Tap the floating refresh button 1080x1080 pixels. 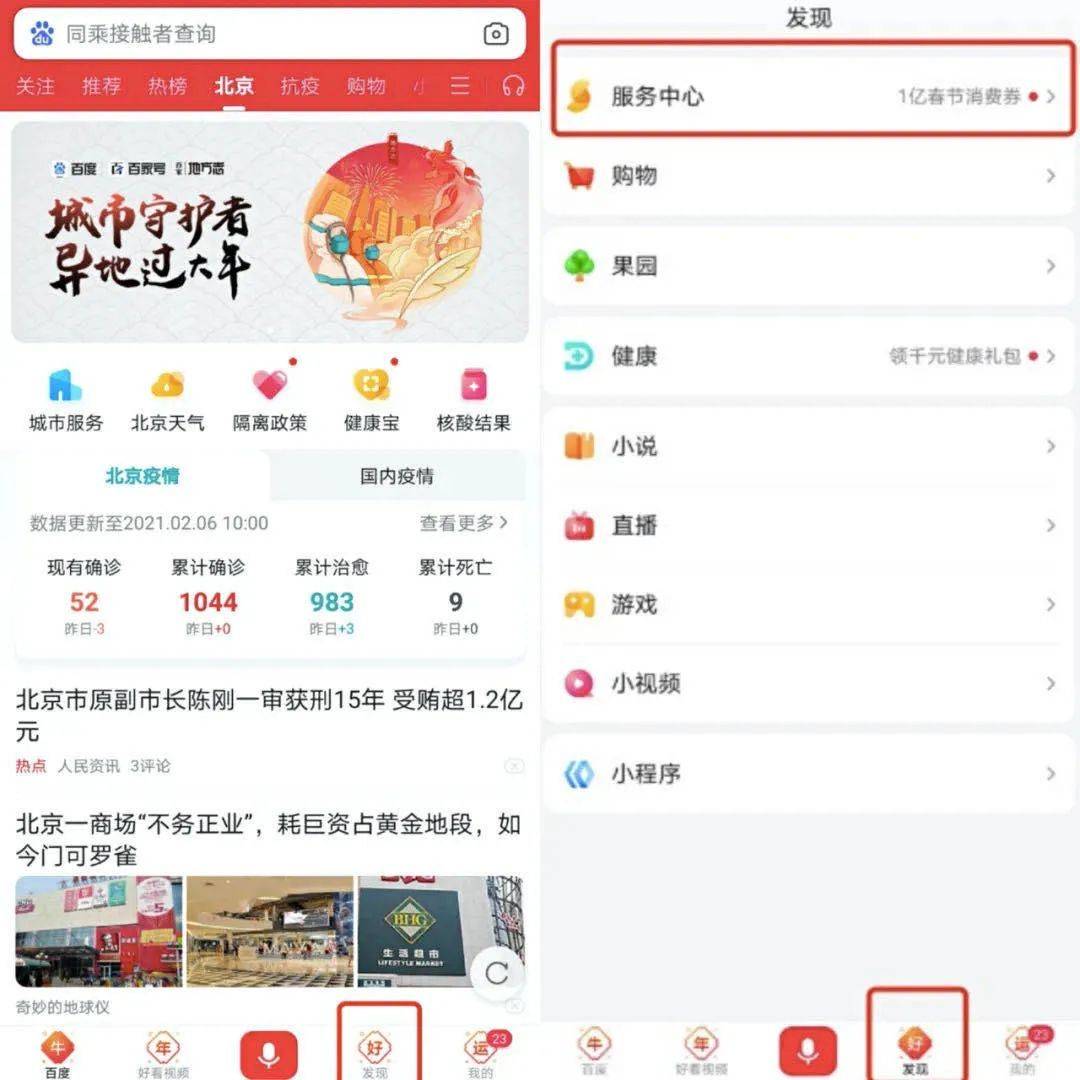pos(497,972)
